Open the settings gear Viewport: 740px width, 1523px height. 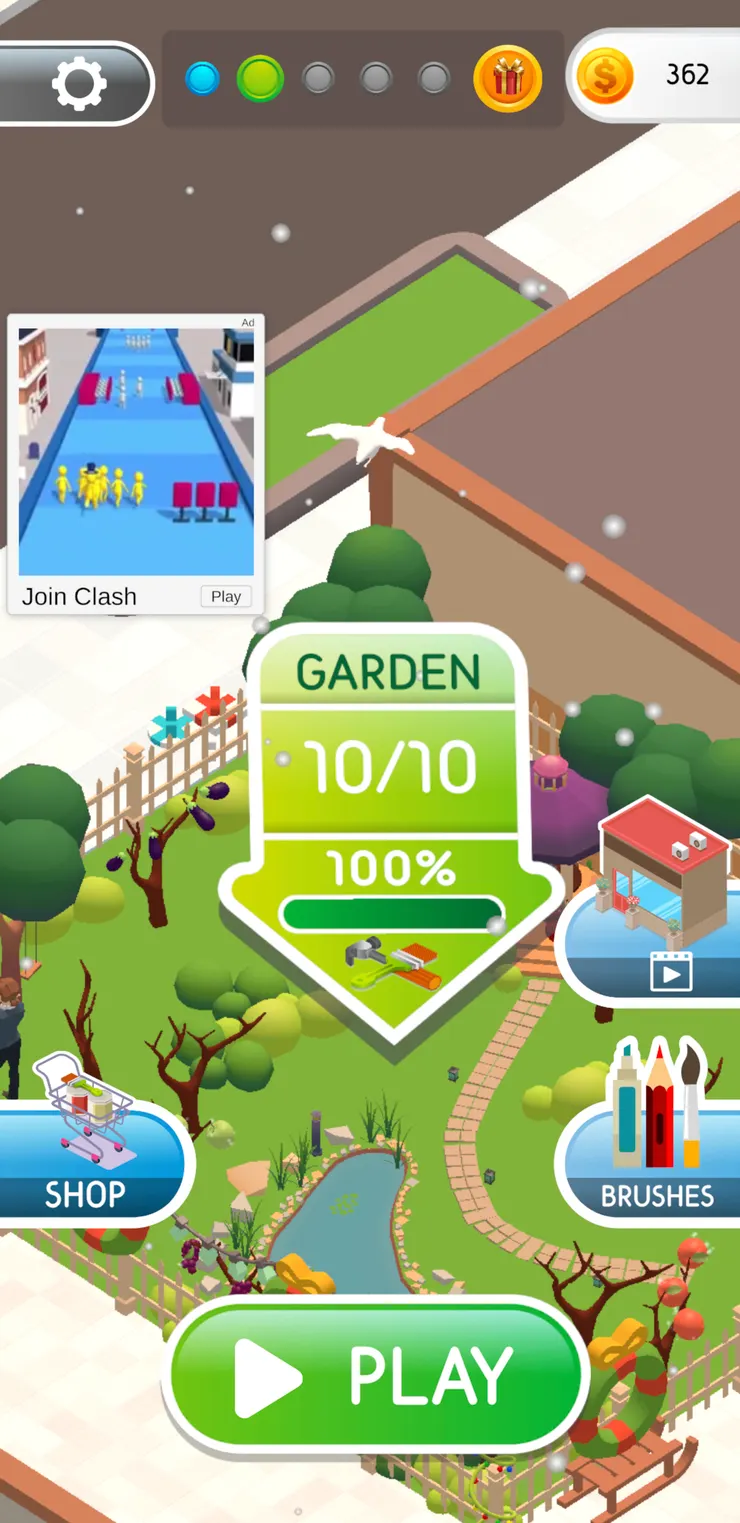pos(78,83)
